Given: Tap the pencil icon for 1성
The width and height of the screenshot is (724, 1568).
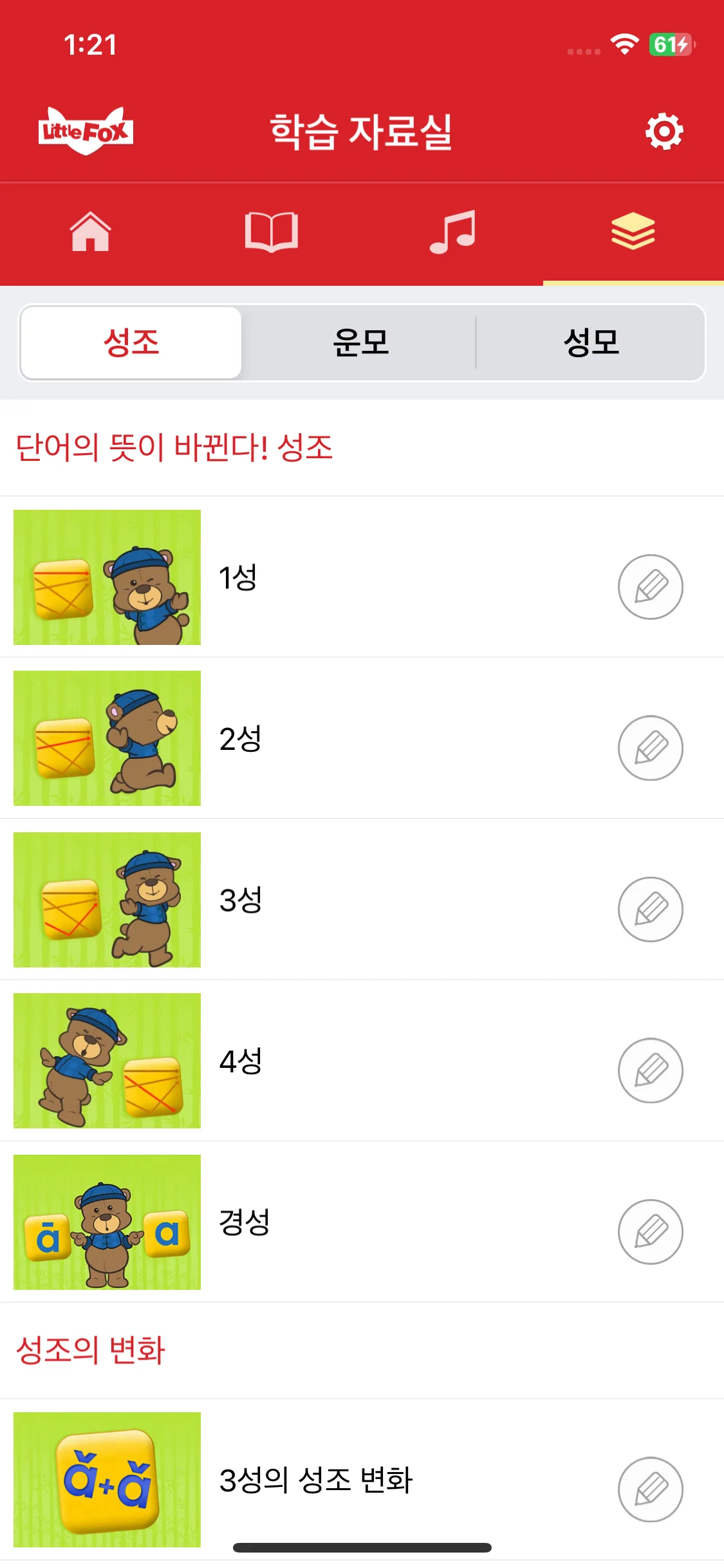Looking at the screenshot, I should pyautogui.click(x=651, y=587).
